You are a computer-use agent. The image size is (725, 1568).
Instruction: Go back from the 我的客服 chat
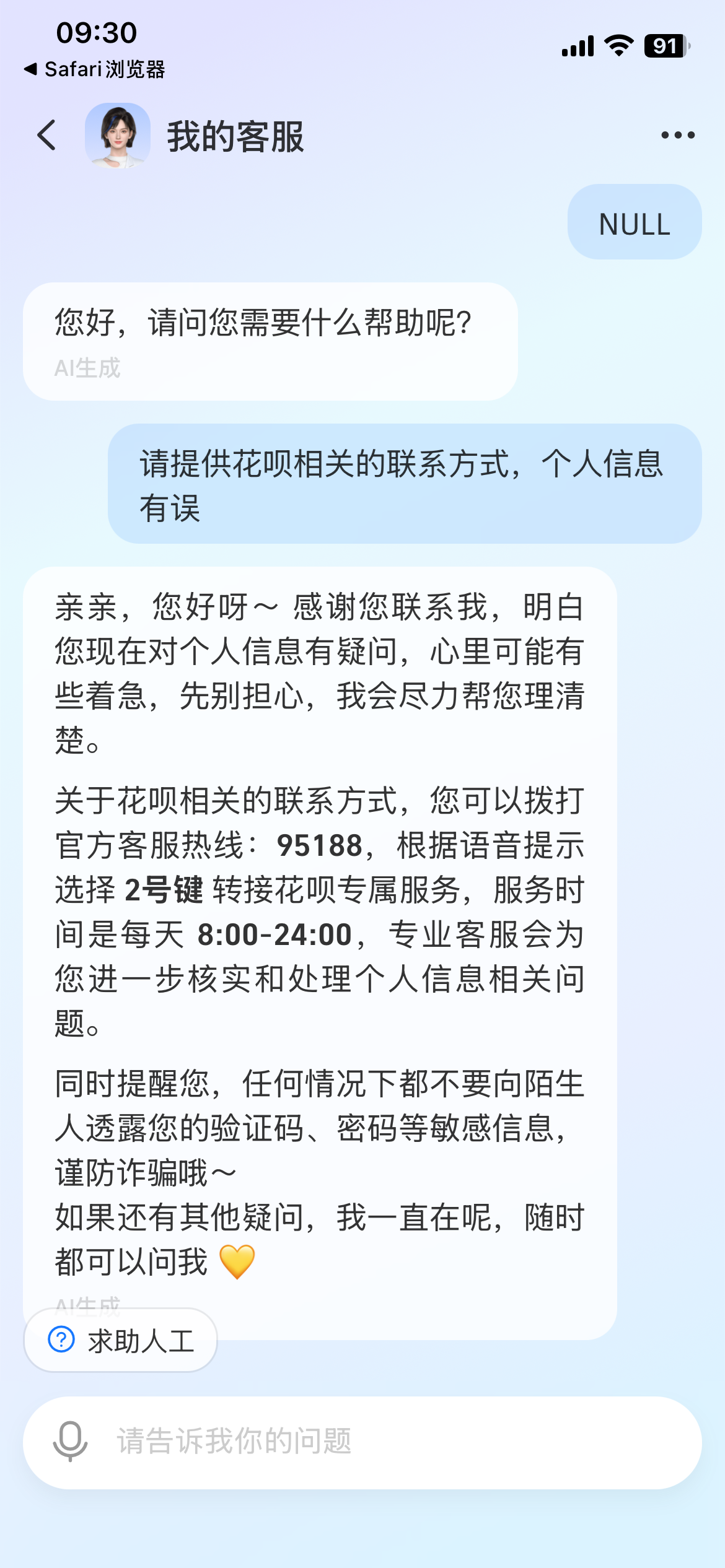coord(47,136)
